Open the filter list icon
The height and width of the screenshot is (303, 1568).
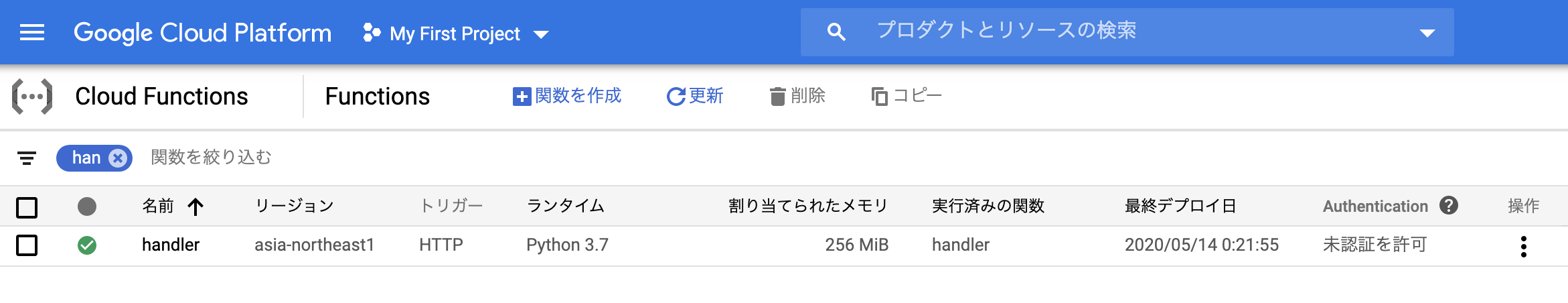pyautogui.click(x=27, y=158)
